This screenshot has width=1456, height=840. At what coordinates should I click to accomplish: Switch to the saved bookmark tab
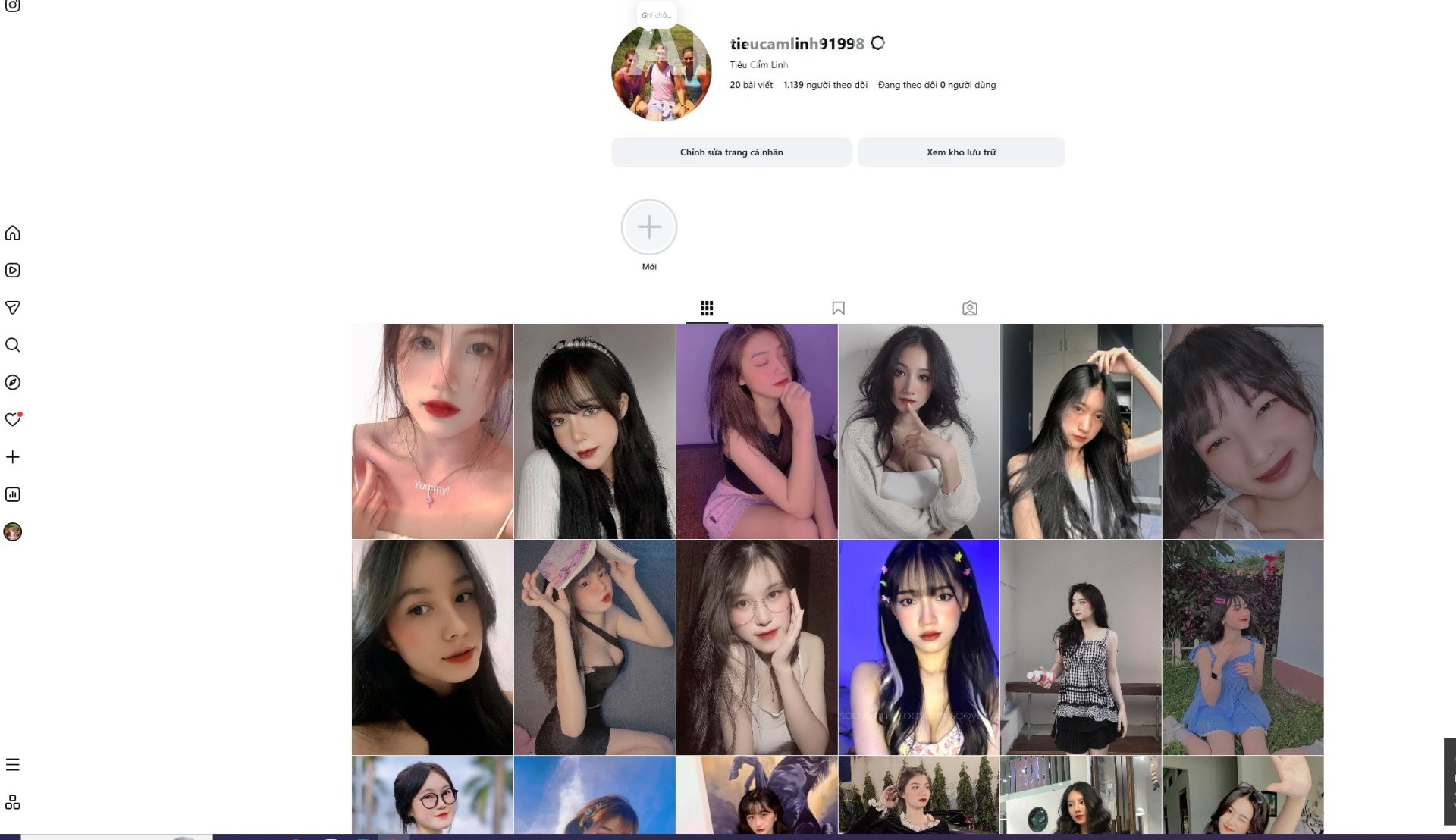[x=838, y=308]
